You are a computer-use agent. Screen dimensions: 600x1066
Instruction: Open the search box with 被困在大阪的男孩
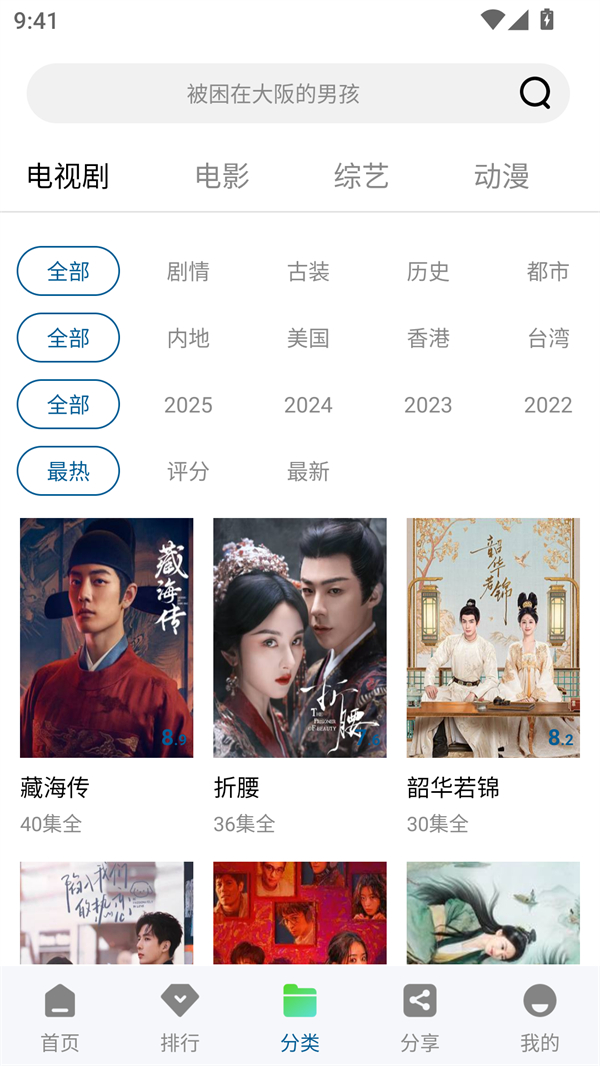point(273,94)
